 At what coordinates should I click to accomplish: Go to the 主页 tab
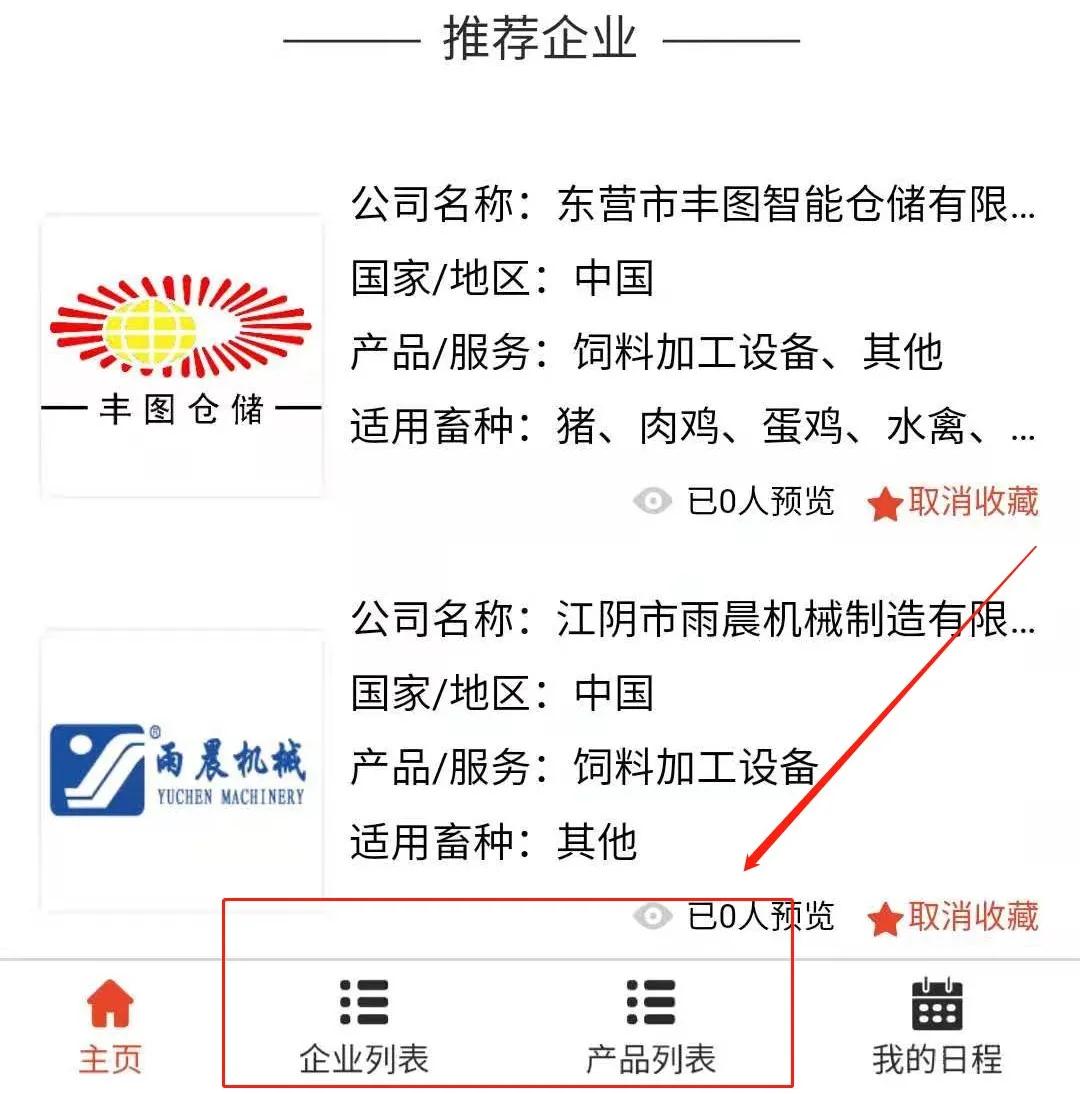[110, 1026]
